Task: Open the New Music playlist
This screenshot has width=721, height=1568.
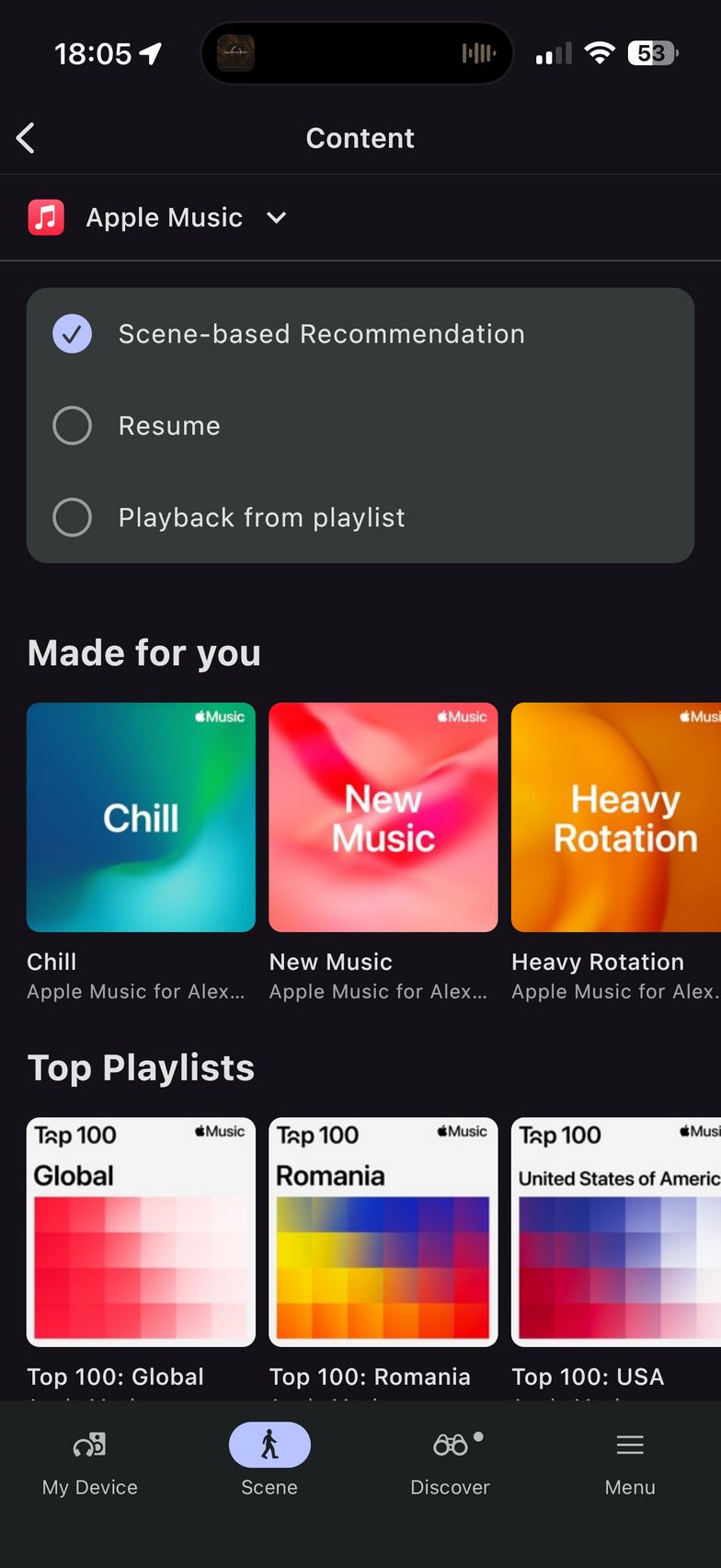Action: 383,817
